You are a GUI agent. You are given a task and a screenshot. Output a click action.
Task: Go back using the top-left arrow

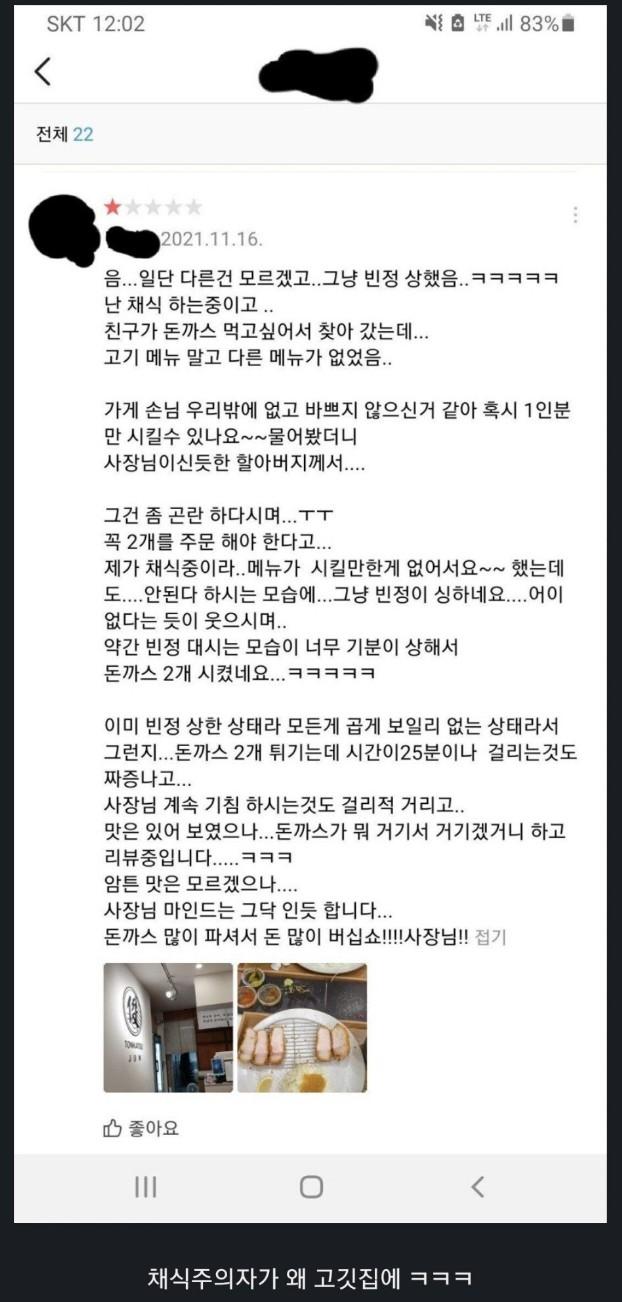point(42,72)
